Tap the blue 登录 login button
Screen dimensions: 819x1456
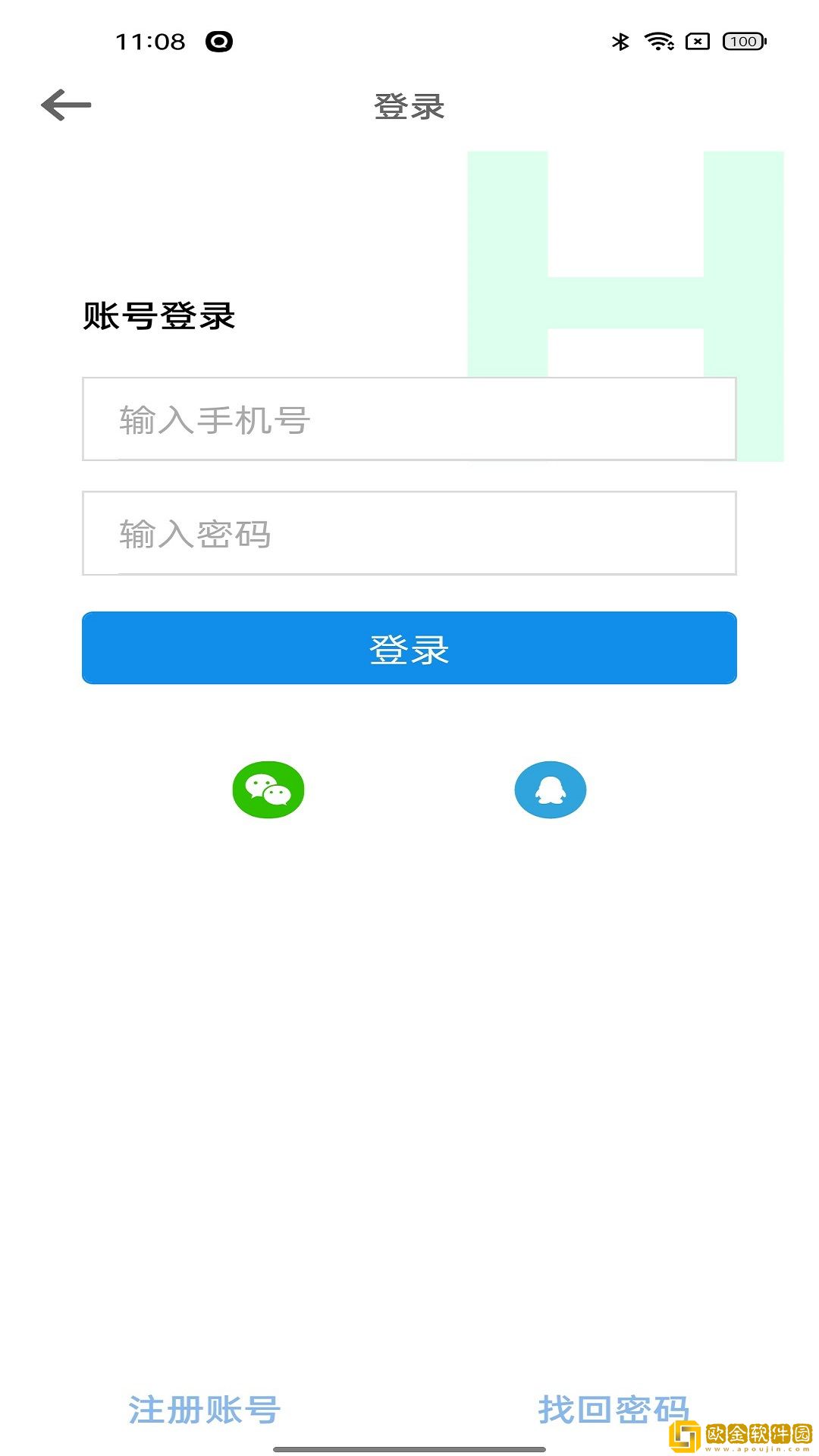(409, 648)
